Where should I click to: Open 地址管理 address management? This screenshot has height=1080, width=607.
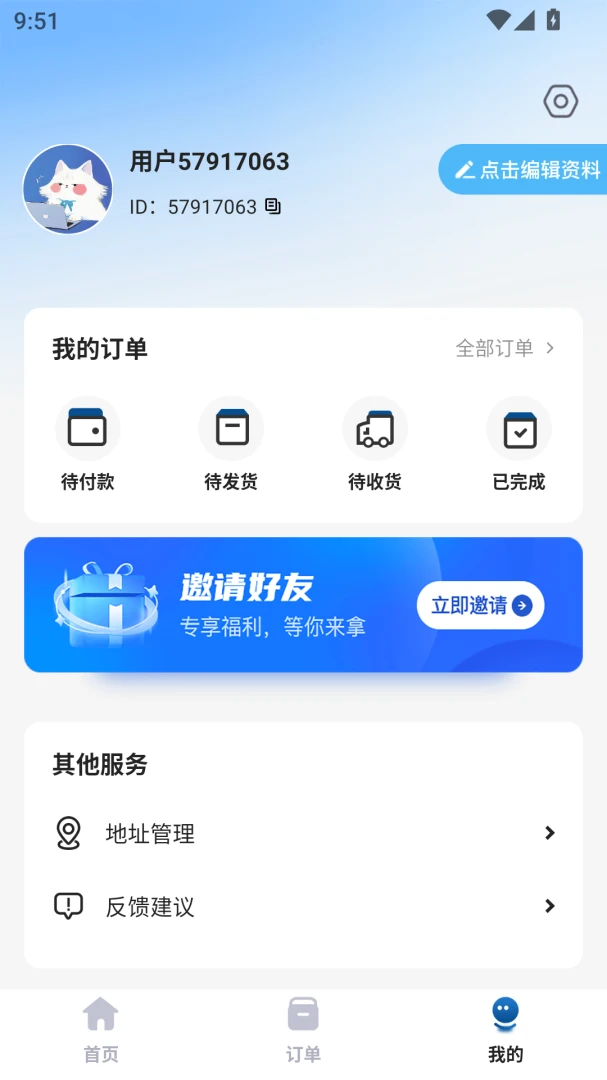pos(303,833)
